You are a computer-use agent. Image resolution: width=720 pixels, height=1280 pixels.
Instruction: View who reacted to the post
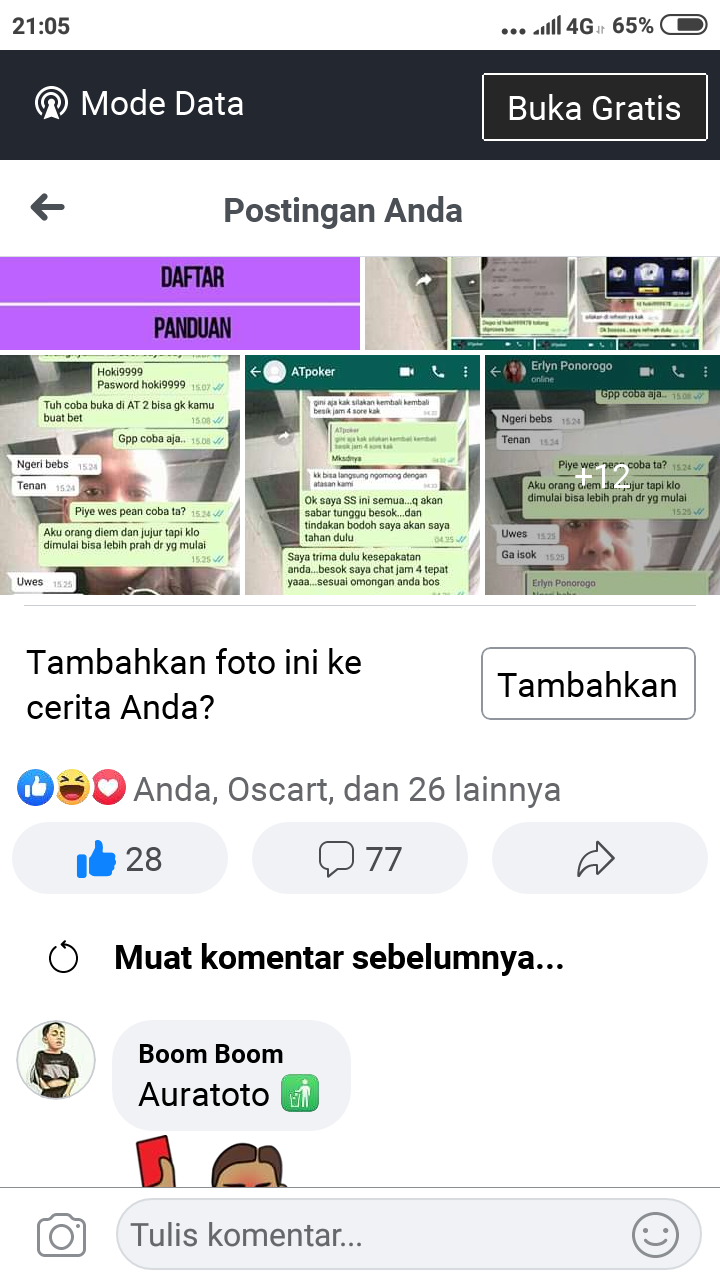[x=290, y=790]
